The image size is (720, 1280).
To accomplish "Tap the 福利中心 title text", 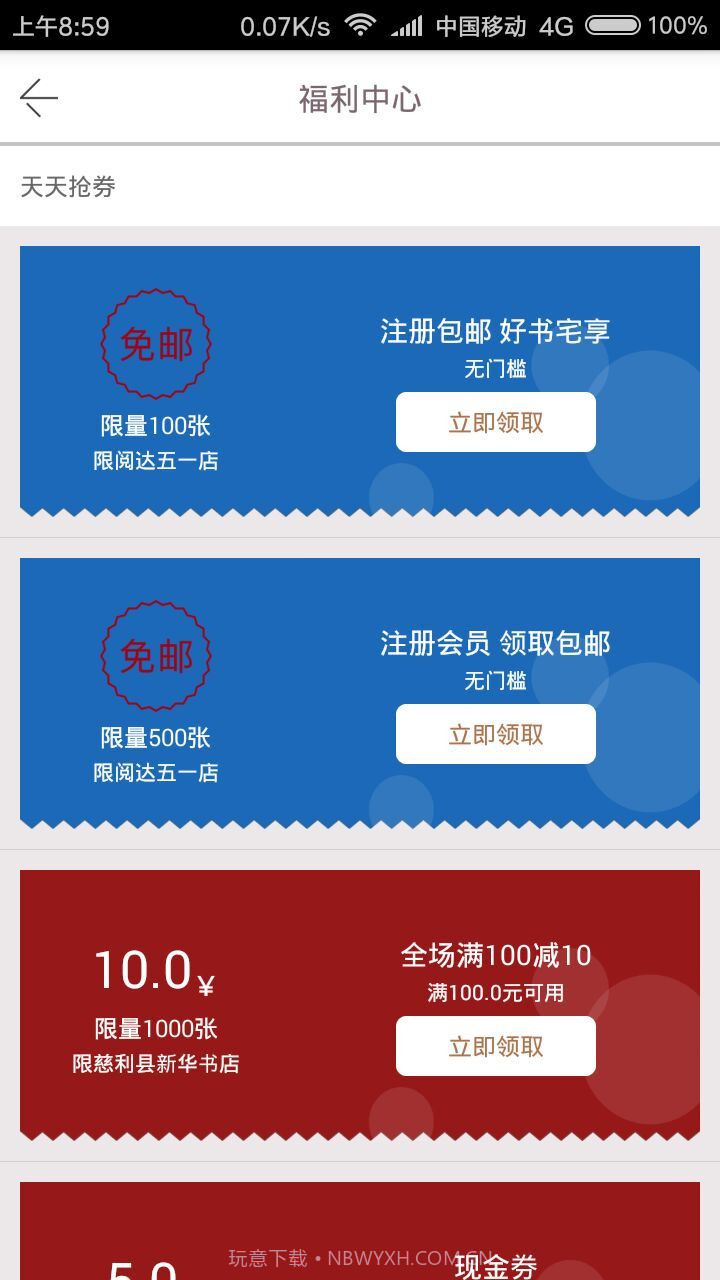I will click(360, 97).
